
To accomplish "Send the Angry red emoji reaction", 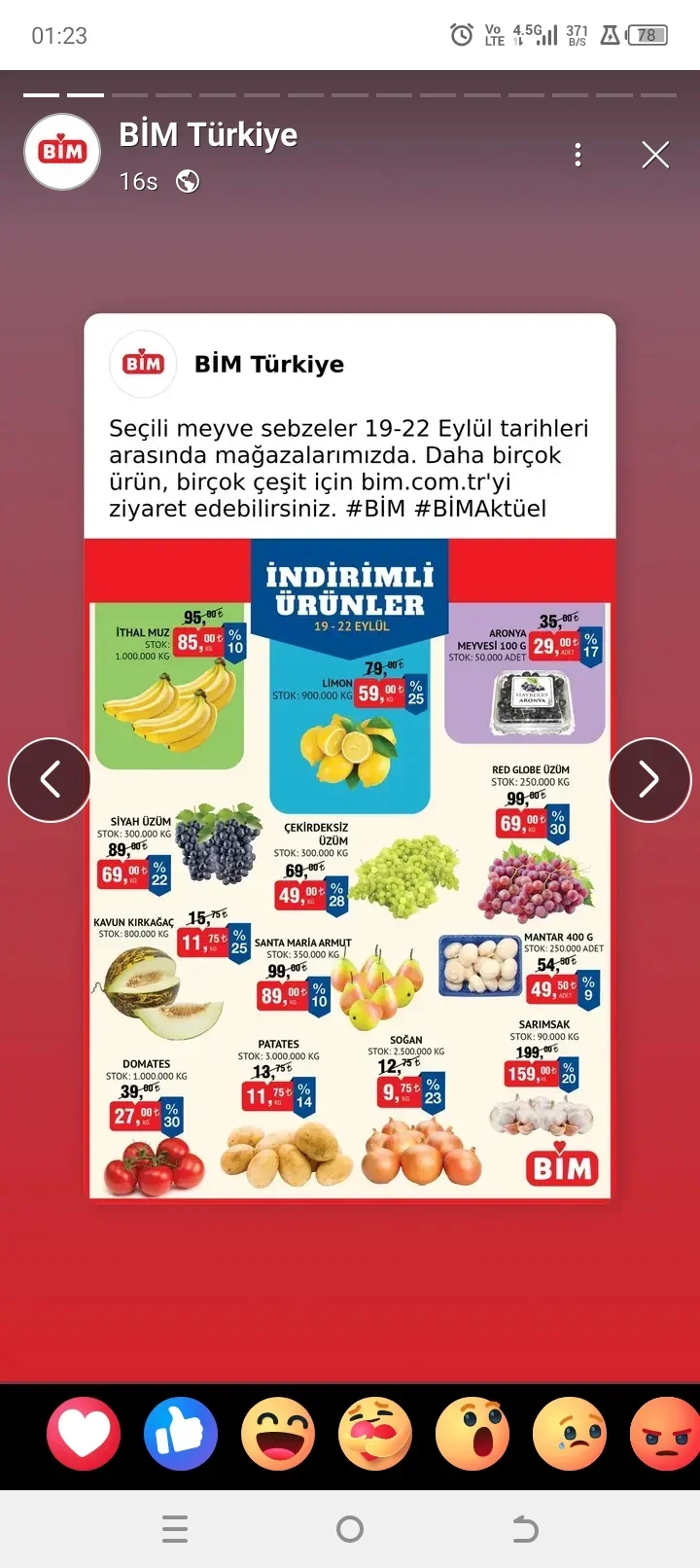I will pyautogui.click(x=663, y=1432).
